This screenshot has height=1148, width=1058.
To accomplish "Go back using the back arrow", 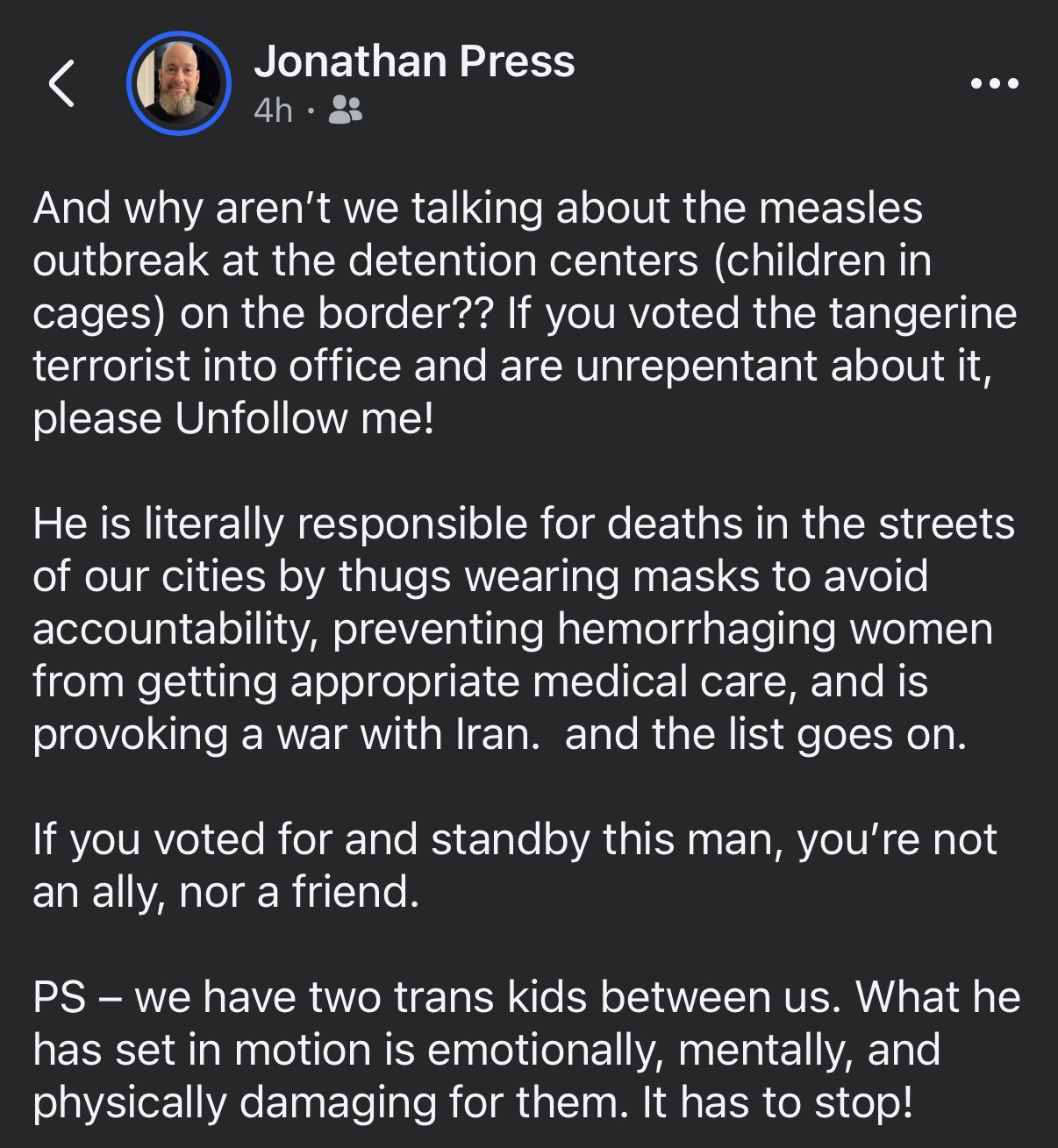I will point(61,84).
